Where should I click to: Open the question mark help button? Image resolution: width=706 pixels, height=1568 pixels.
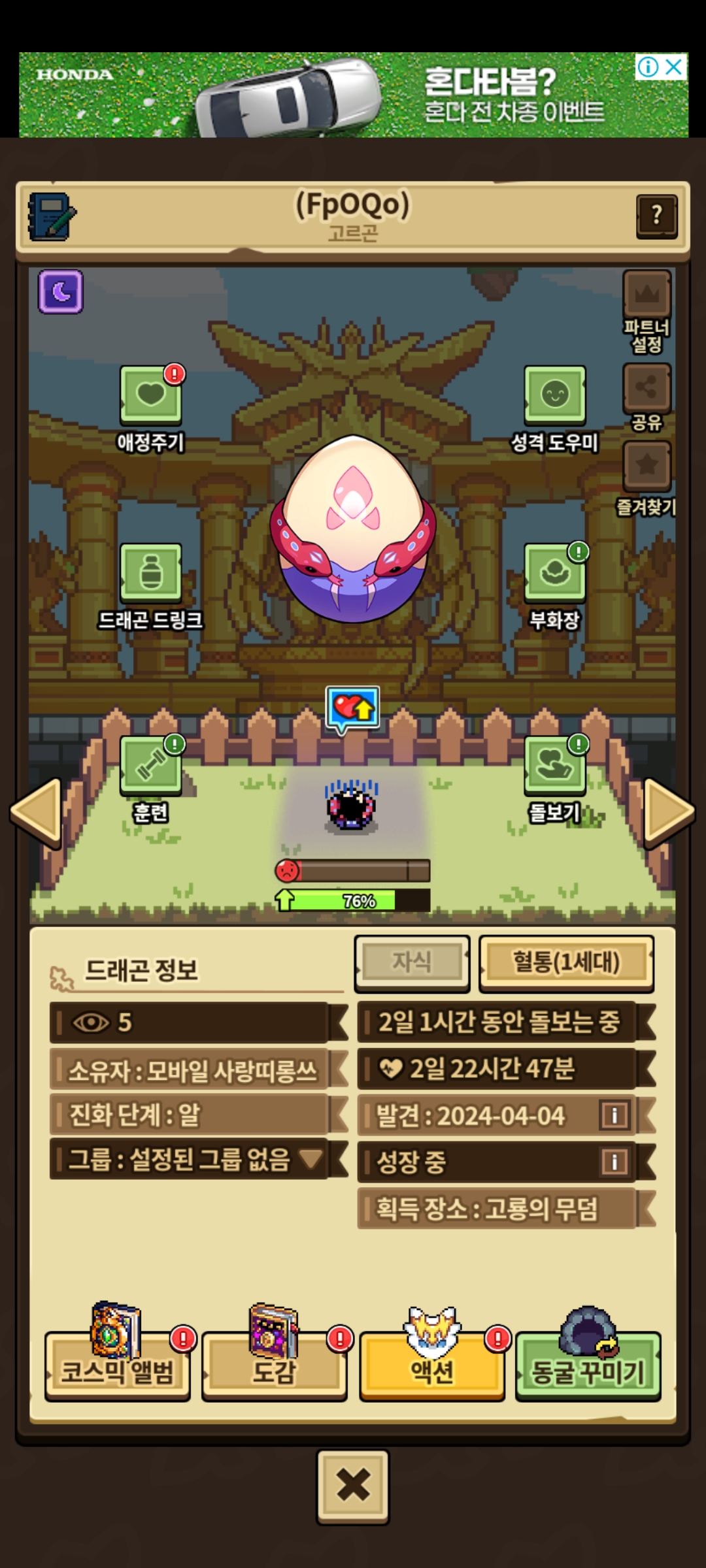point(656,216)
